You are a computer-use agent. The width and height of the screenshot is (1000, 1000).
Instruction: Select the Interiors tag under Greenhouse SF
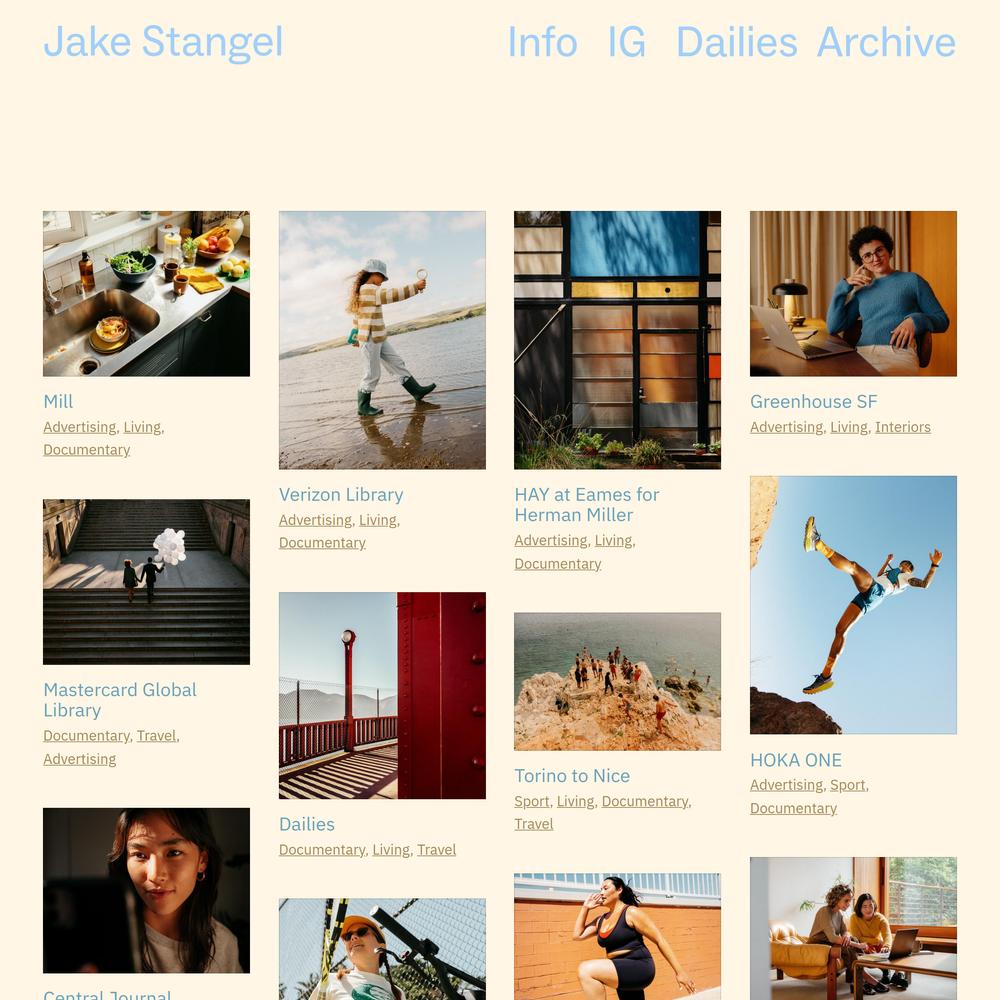[x=902, y=427]
